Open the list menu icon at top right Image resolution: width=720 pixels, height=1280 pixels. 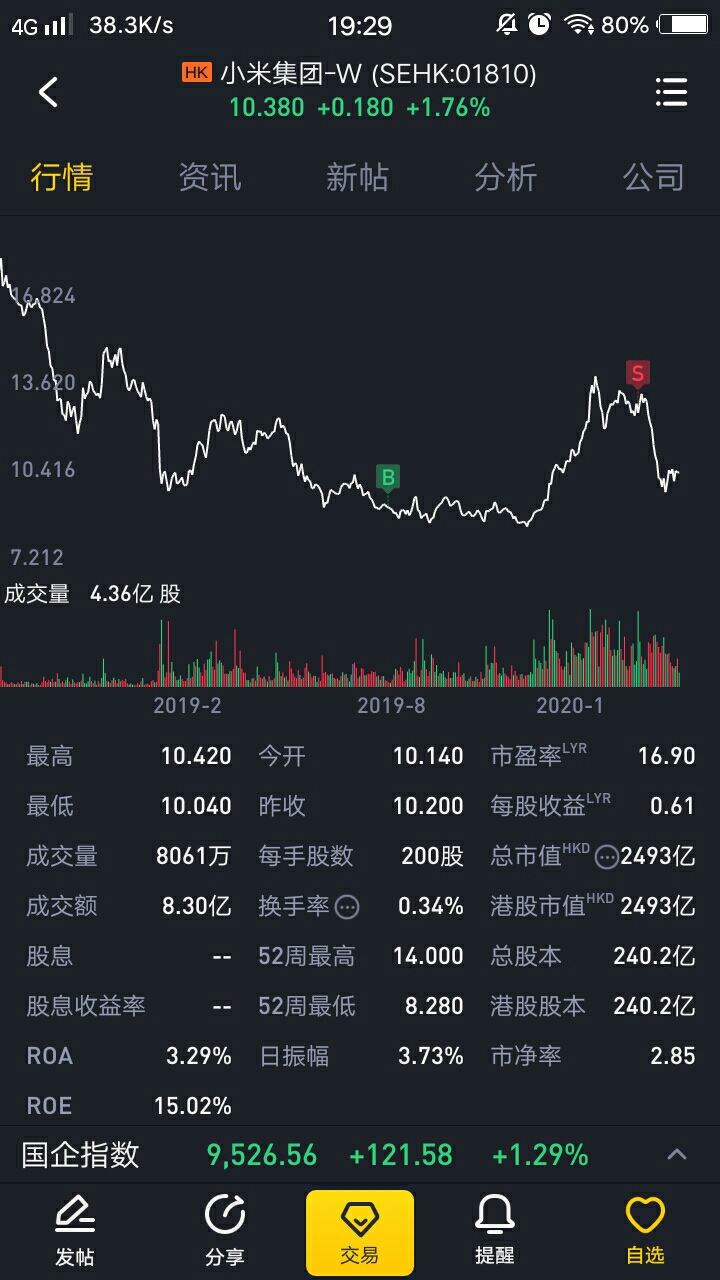pos(671,92)
